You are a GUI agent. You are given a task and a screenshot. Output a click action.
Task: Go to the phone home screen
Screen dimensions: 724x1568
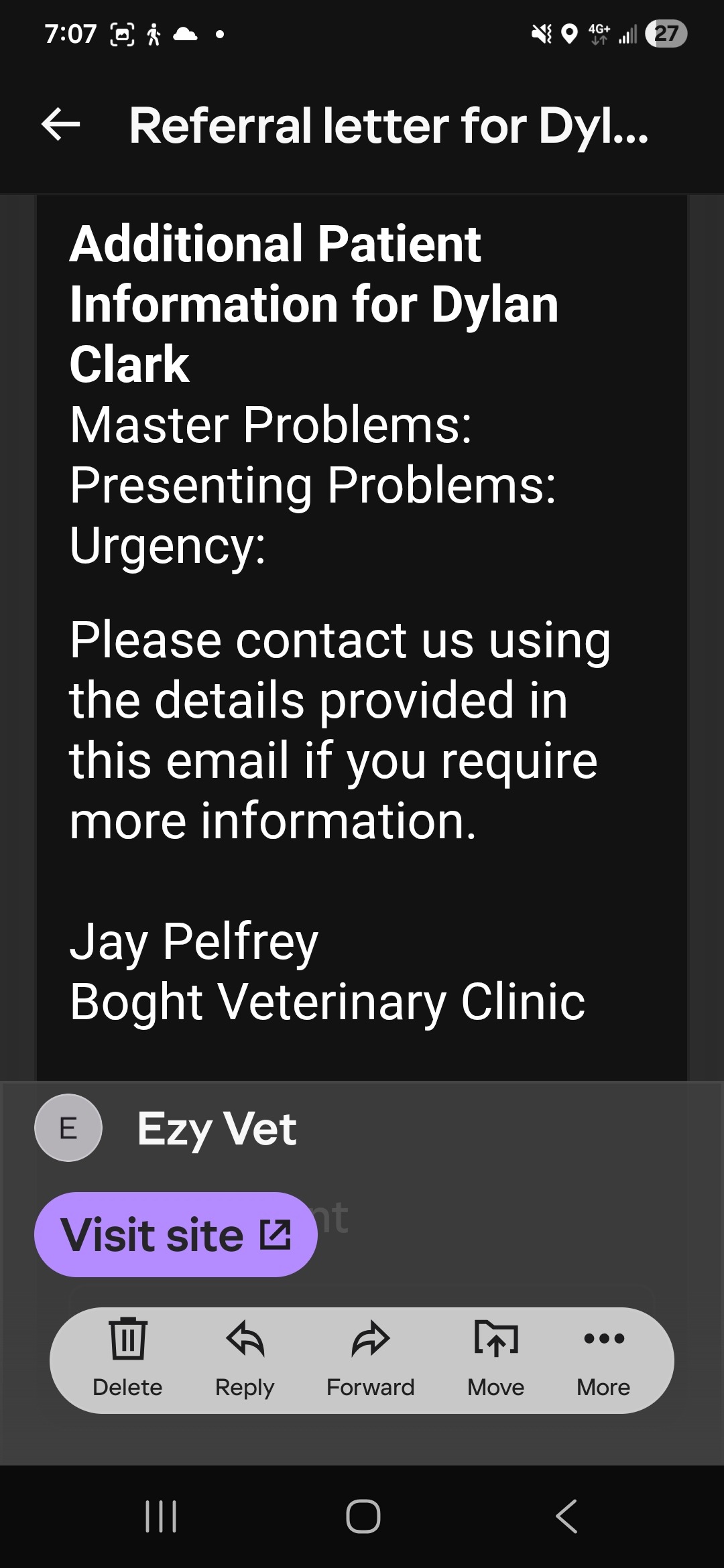pos(363,1516)
